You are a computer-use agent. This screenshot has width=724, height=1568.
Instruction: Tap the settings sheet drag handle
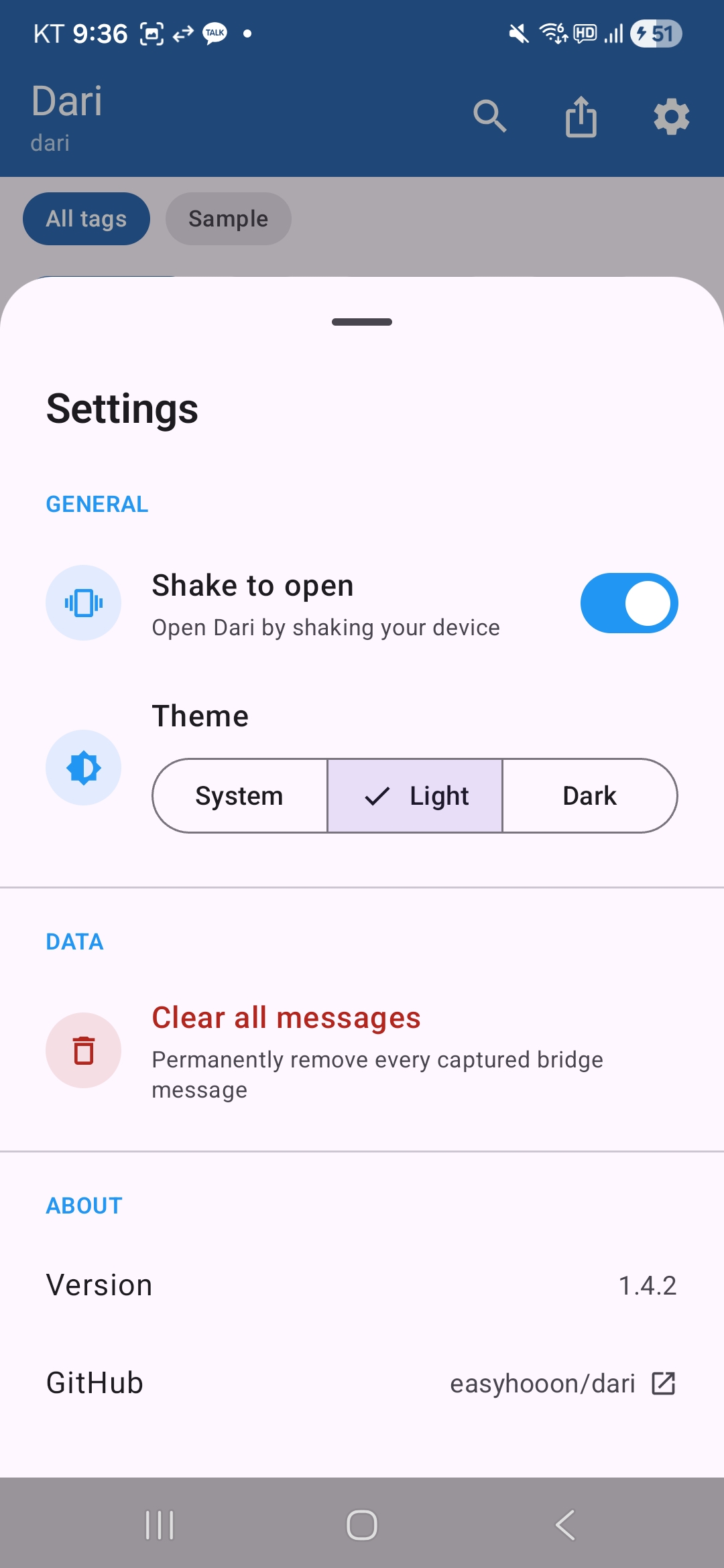tap(362, 322)
